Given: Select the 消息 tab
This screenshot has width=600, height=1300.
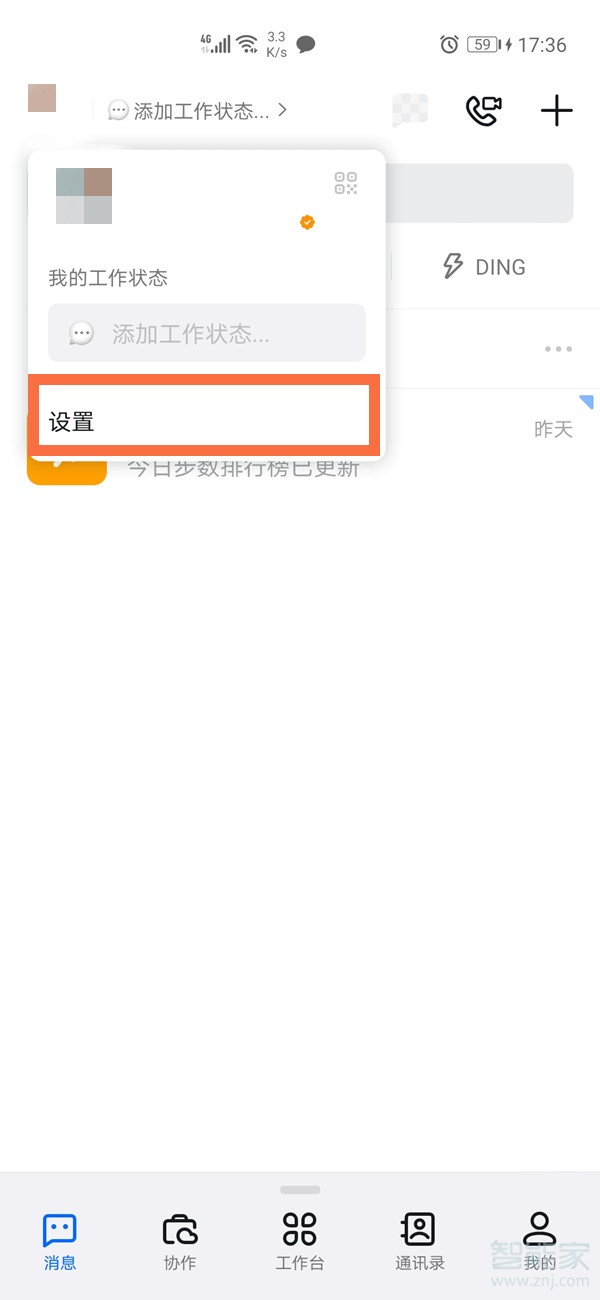Looking at the screenshot, I should (60, 1240).
